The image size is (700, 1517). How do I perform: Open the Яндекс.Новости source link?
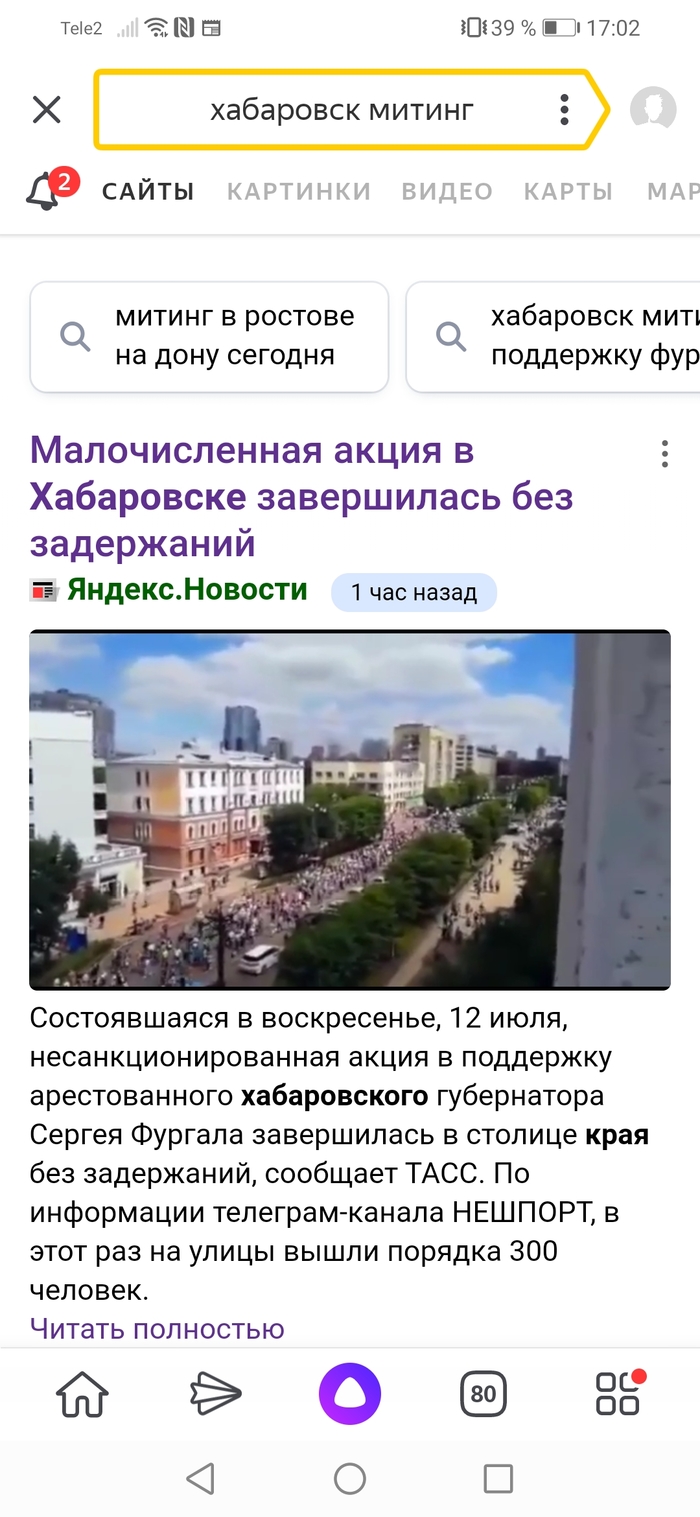click(187, 590)
